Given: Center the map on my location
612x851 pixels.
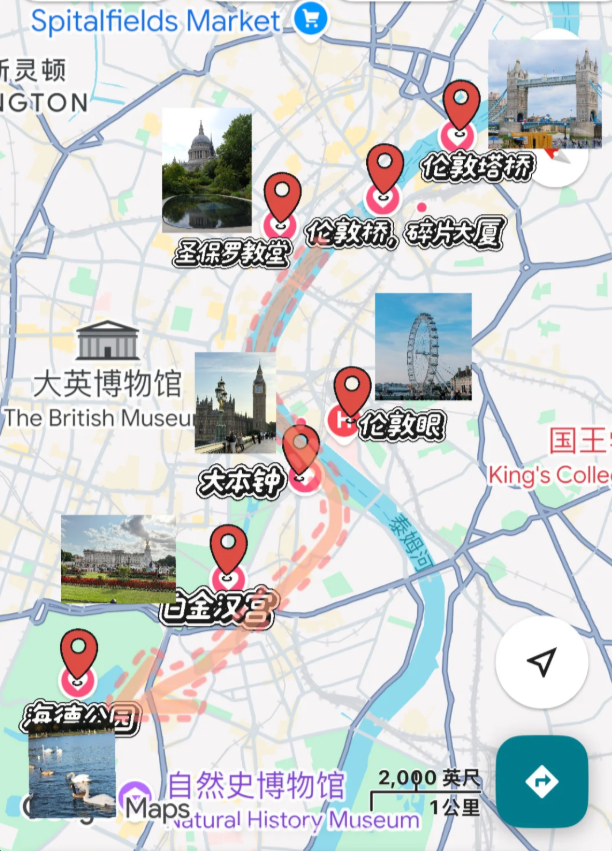Looking at the screenshot, I should [541, 662].
